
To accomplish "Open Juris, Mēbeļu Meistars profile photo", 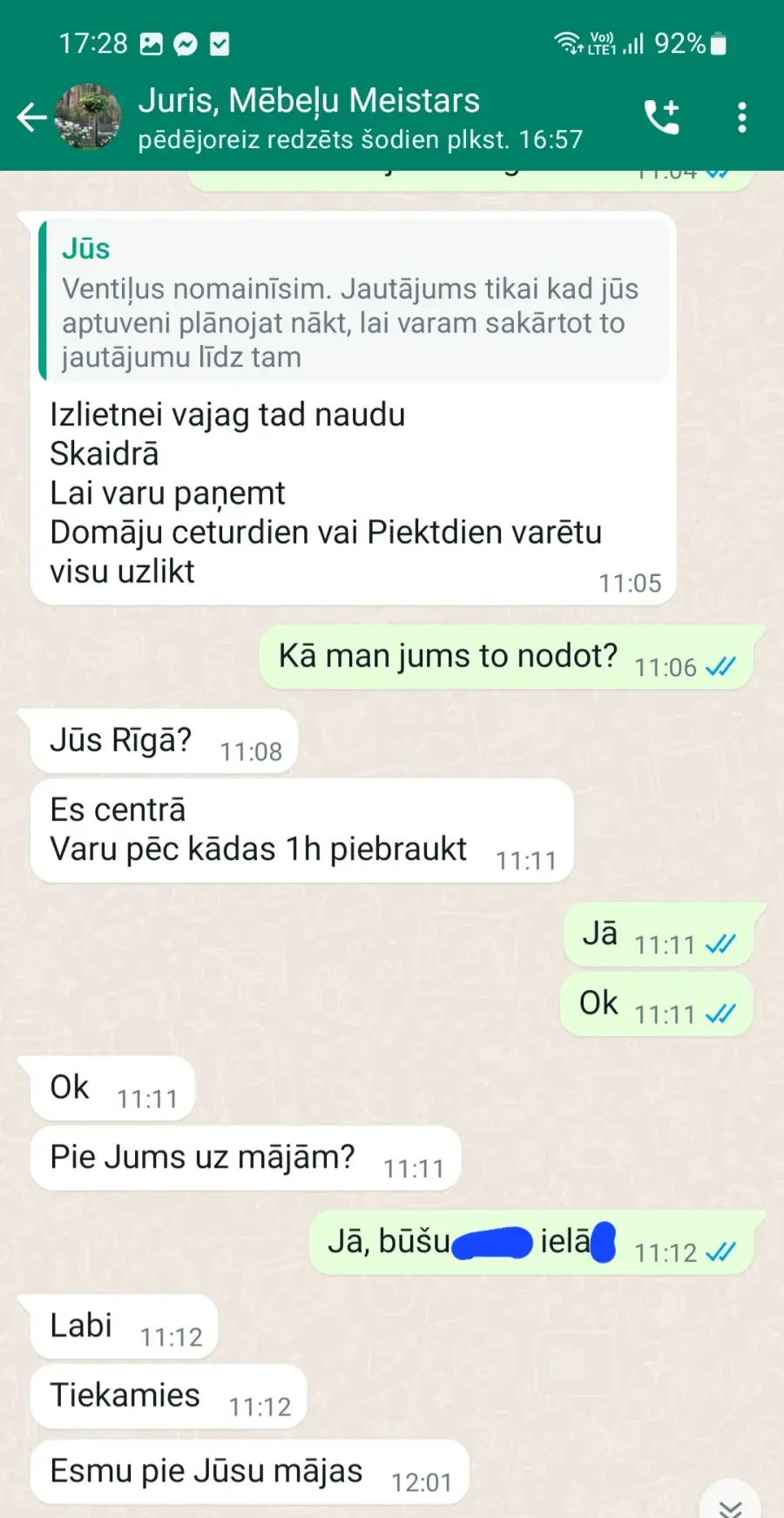I will (88, 117).
